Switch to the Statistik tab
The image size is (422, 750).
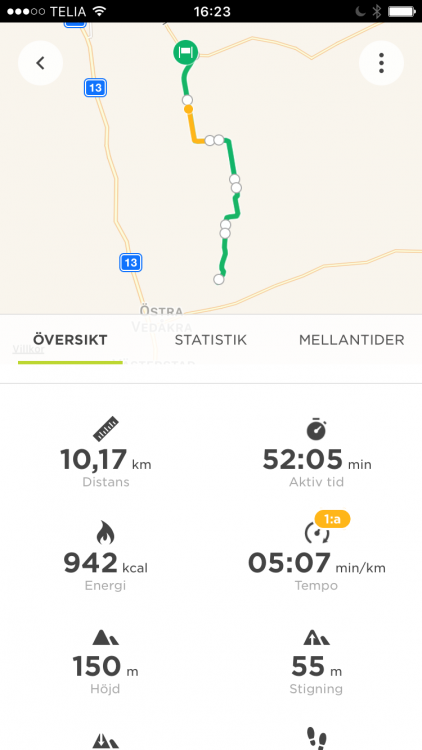211,340
